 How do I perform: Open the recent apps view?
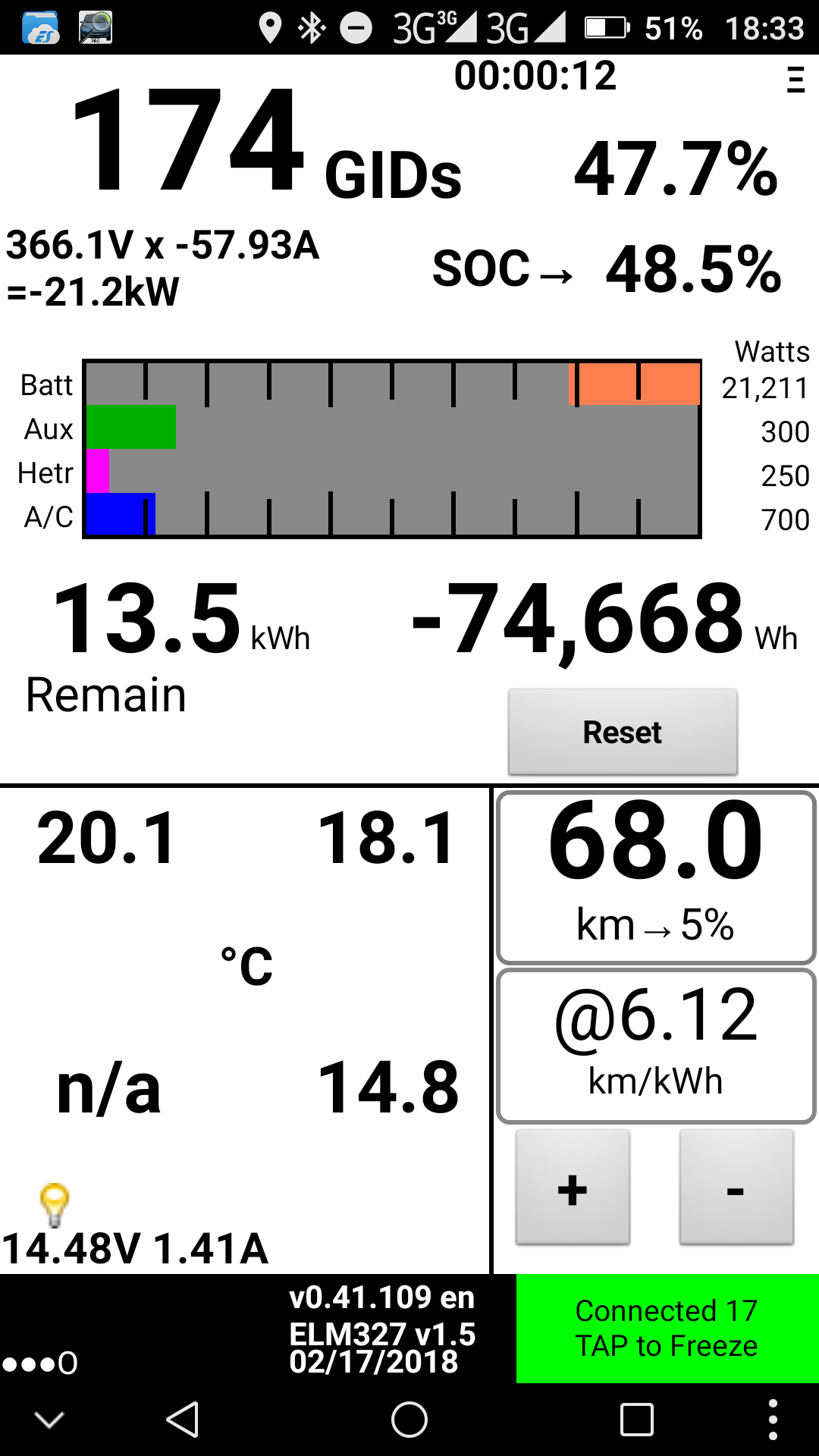pos(637,1420)
